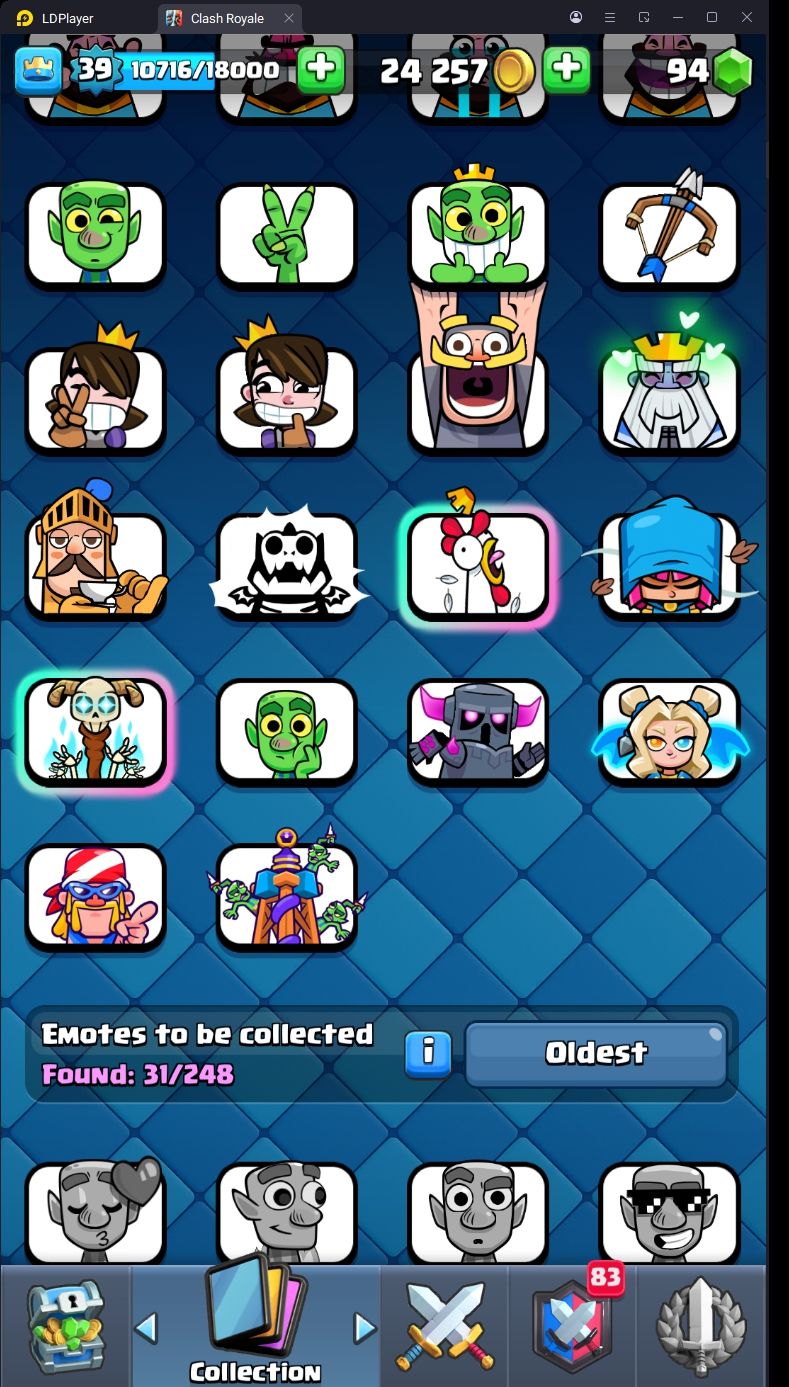Tap the plus next to experience bar

tap(321, 69)
